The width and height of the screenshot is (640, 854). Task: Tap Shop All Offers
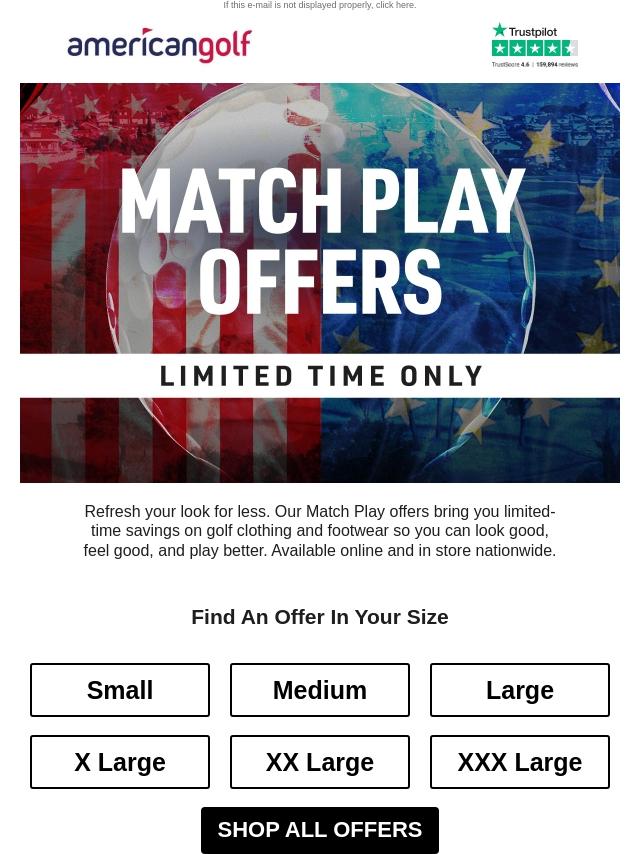(320, 830)
